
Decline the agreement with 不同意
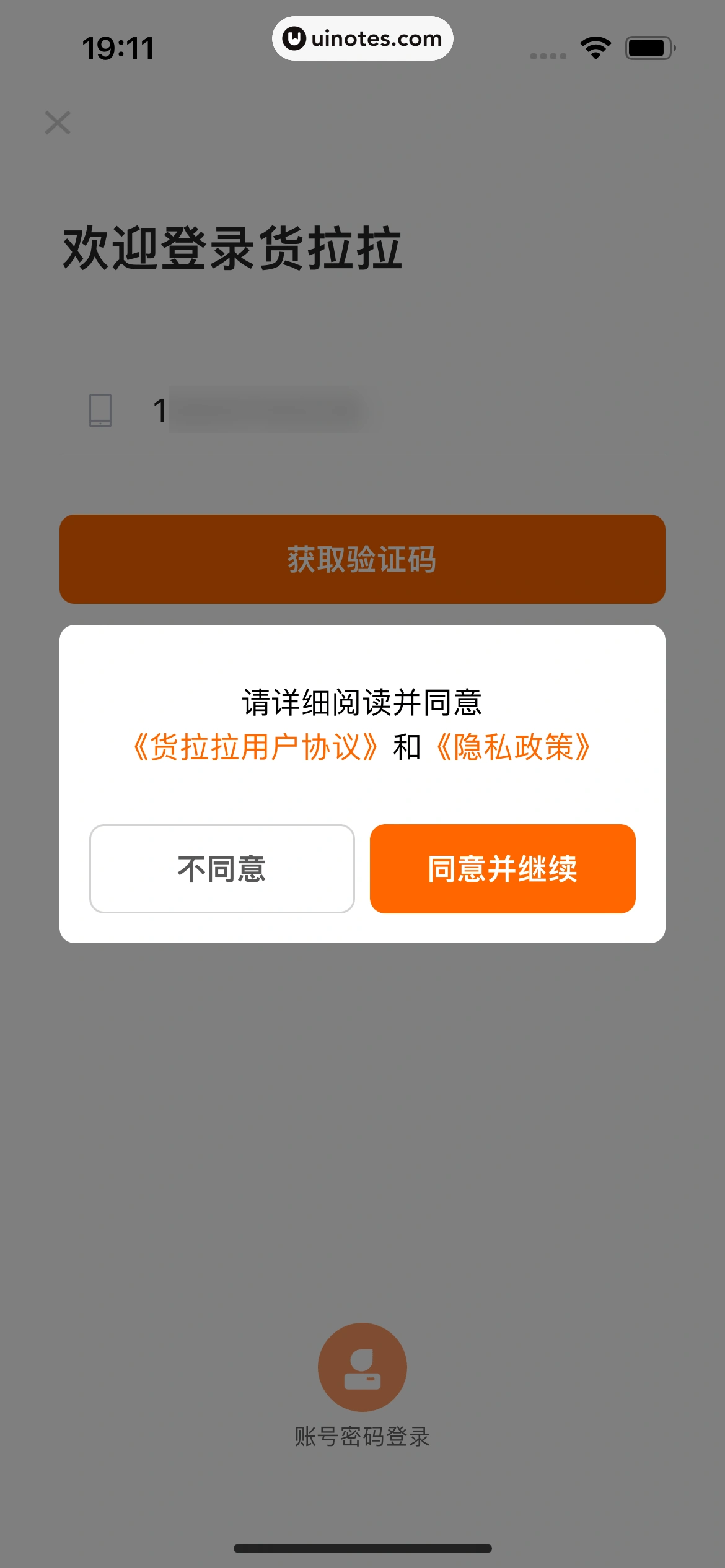(221, 869)
